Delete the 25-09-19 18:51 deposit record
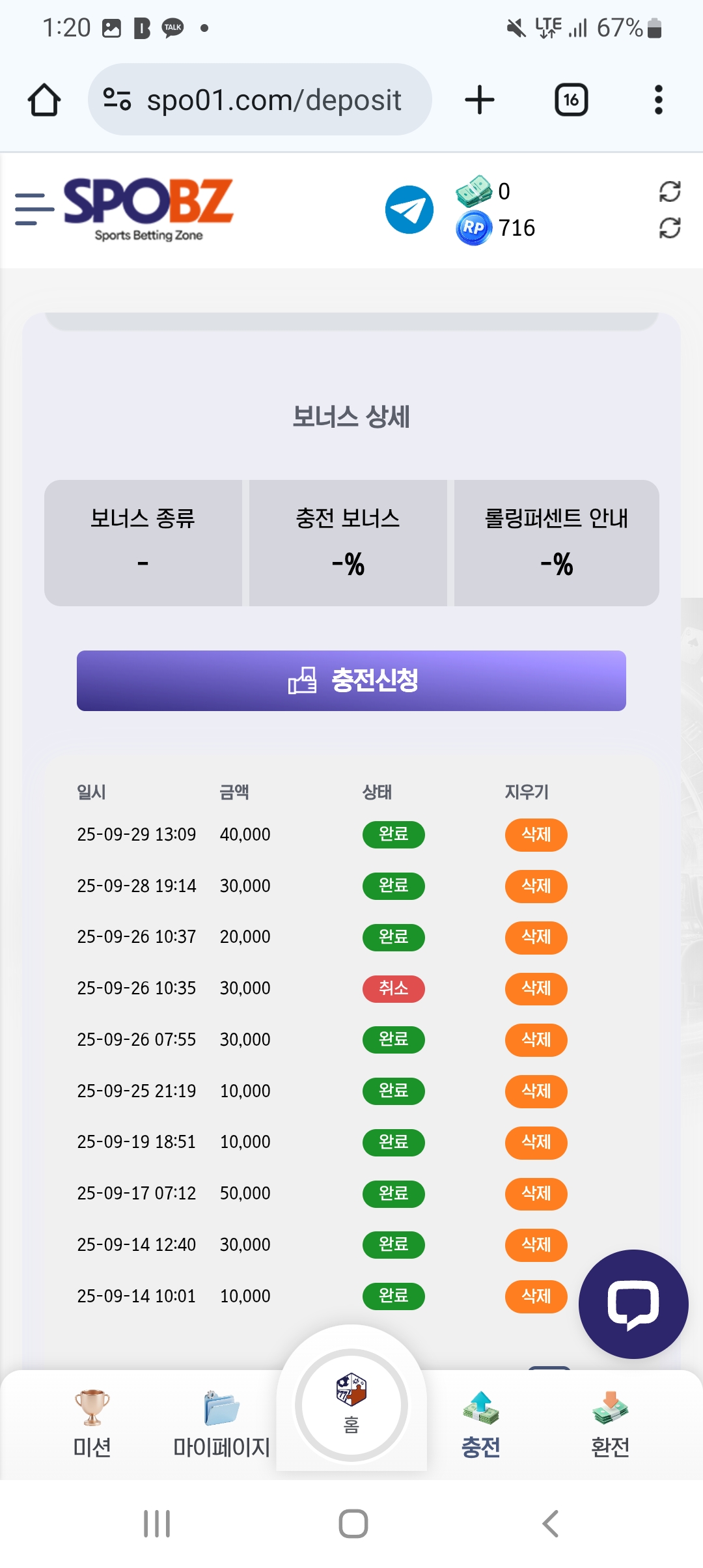Image resolution: width=703 pixels, height=1568 pixels. [x=536, y=1142]
